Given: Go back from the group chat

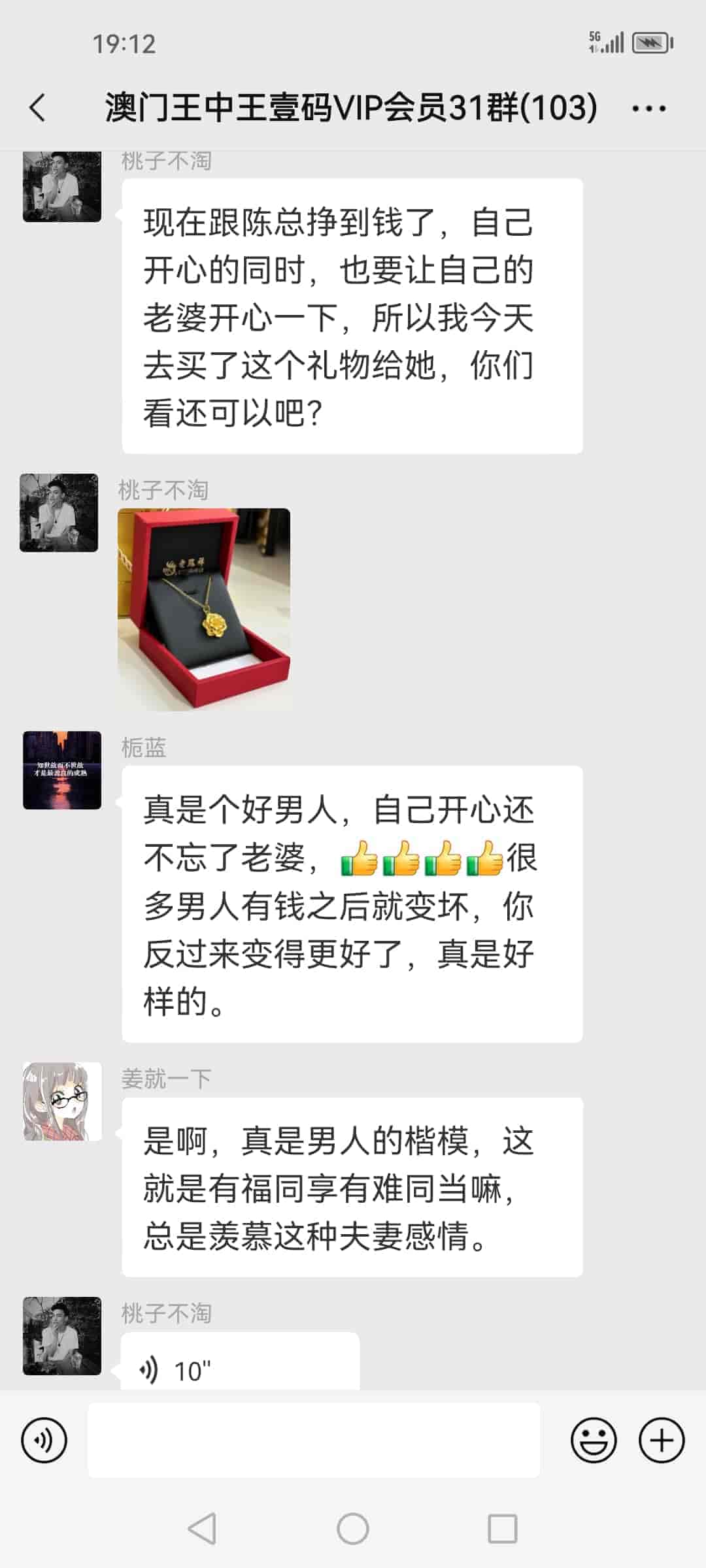Looking at the screenshot, I should point(38,108).
